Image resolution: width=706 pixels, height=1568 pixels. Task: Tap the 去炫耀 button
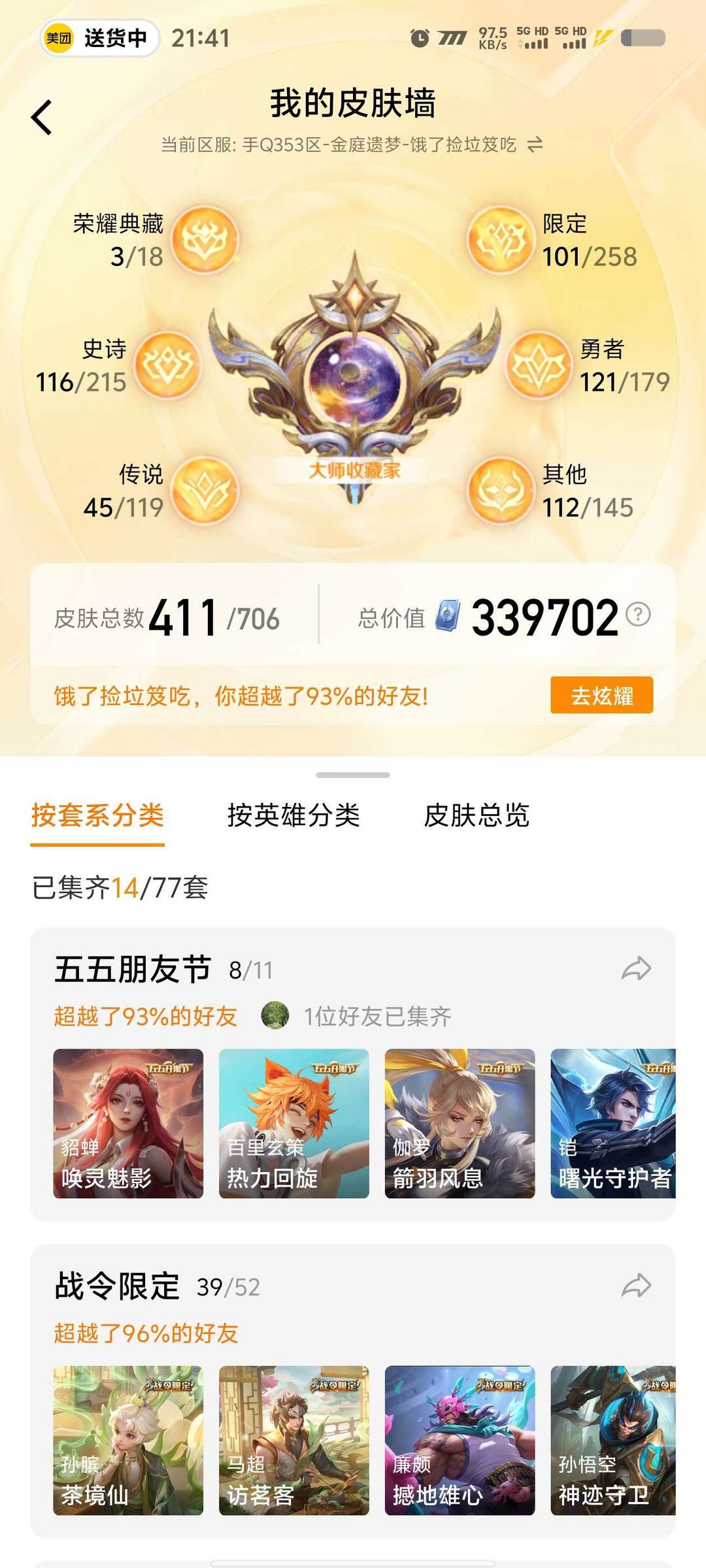point(601,695)
